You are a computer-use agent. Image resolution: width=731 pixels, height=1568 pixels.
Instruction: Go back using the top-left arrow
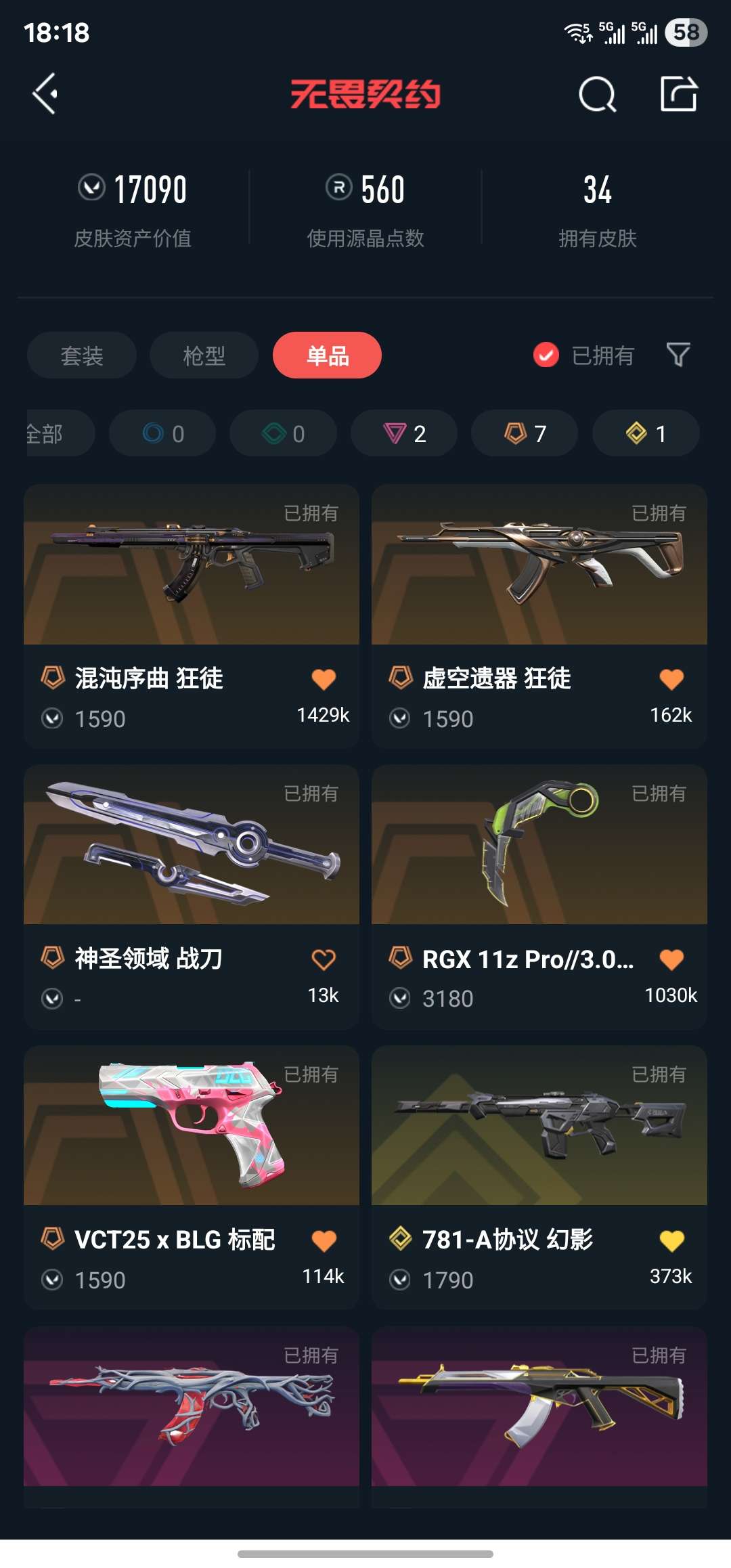(45, 93)
